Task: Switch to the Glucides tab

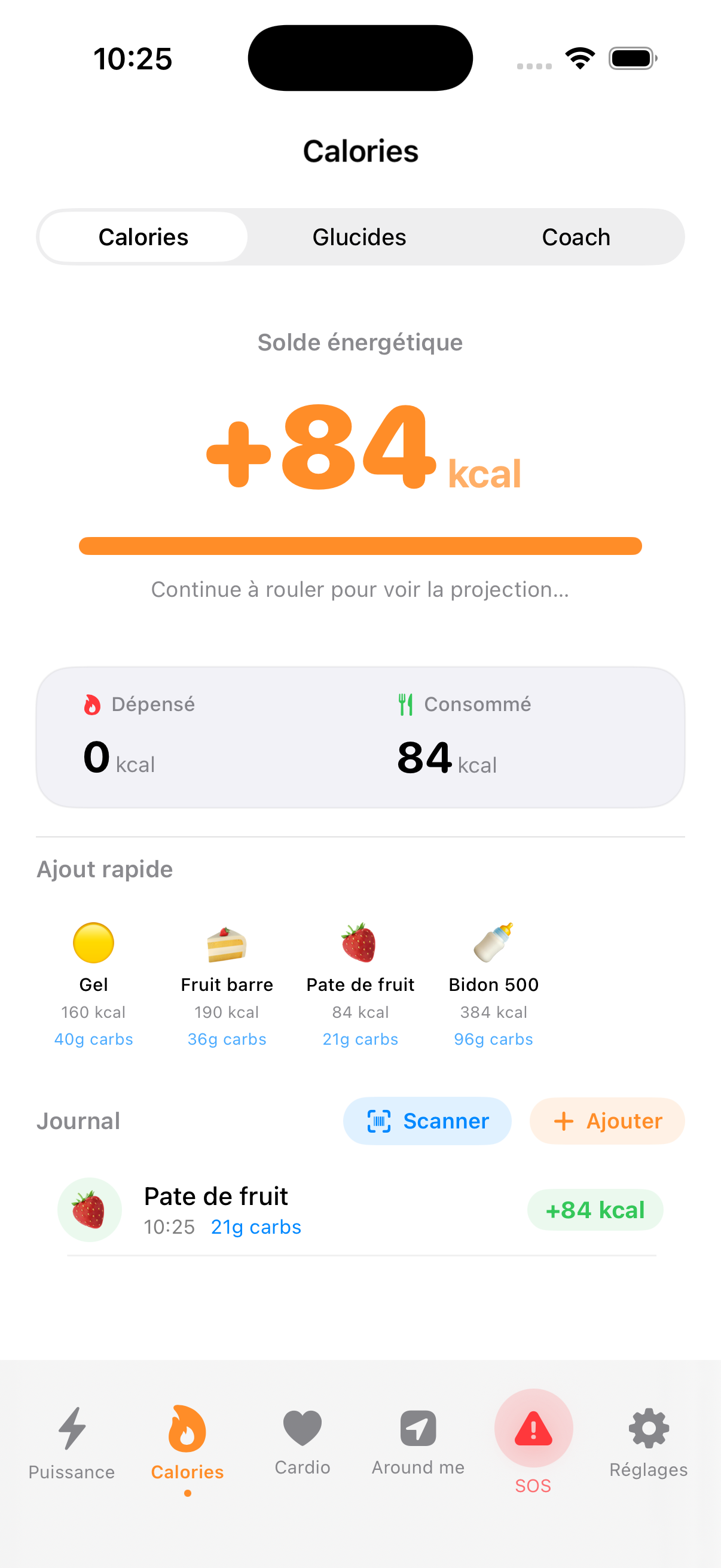Action: (x=359, y=237)
